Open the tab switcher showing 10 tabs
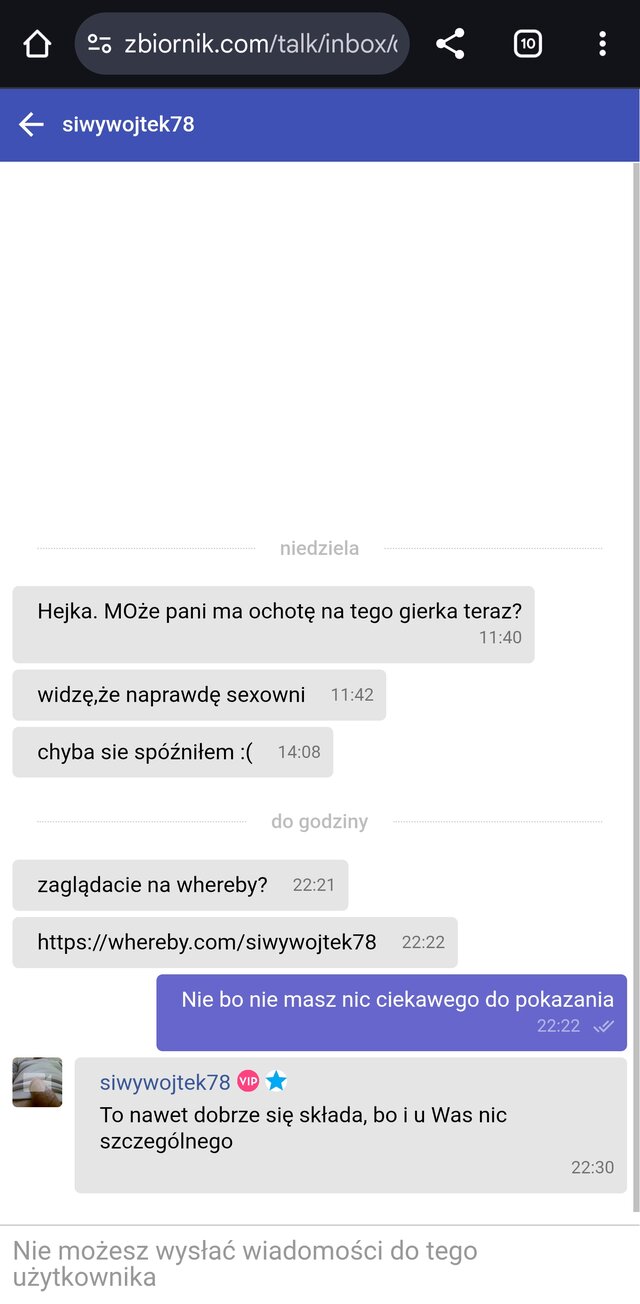The image size is (640, 1304). [527, 44]
